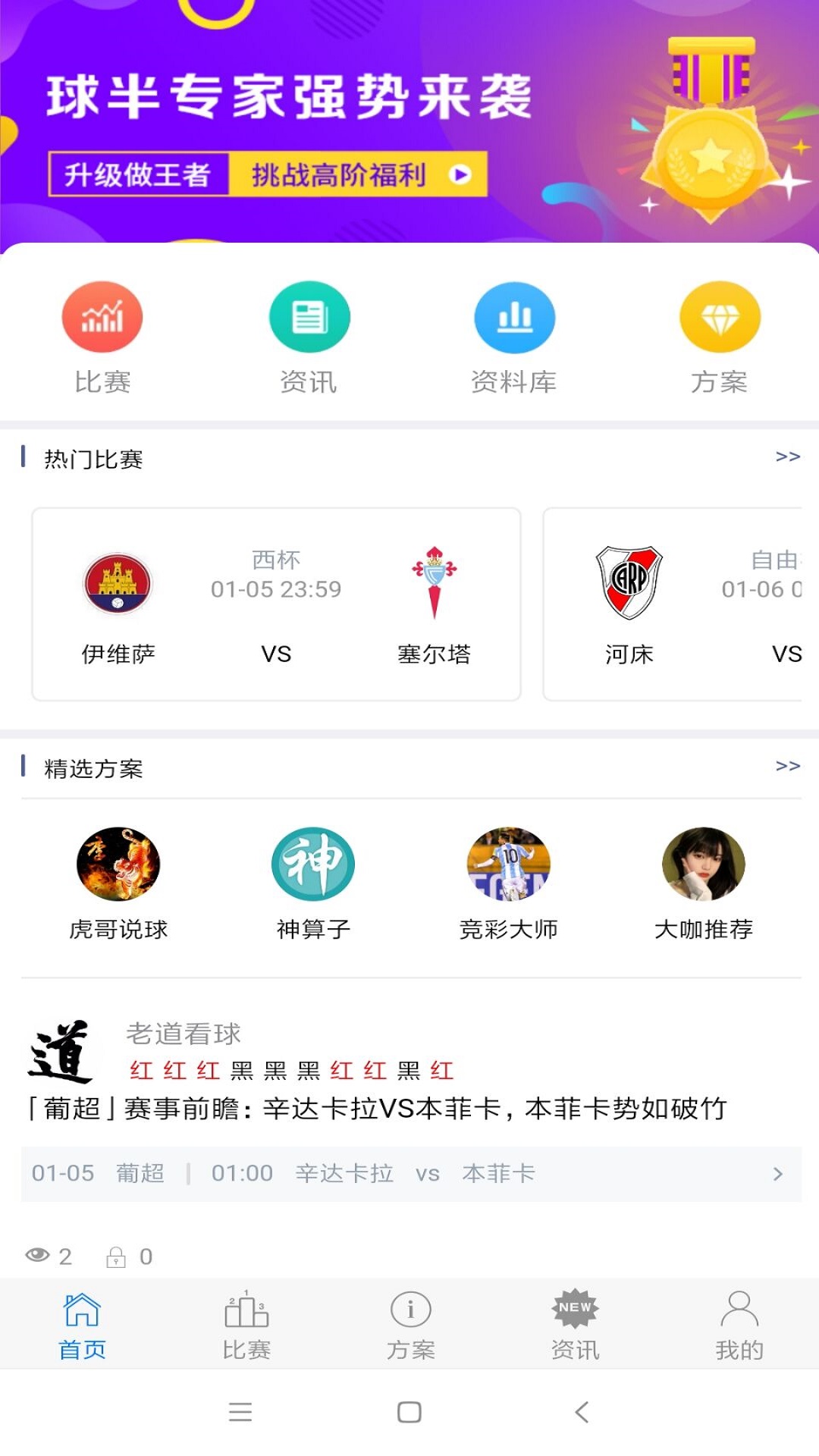Screen dimensions: 819x1456
Task: Open the 河床 match card
Action: (x=675, y=604)
